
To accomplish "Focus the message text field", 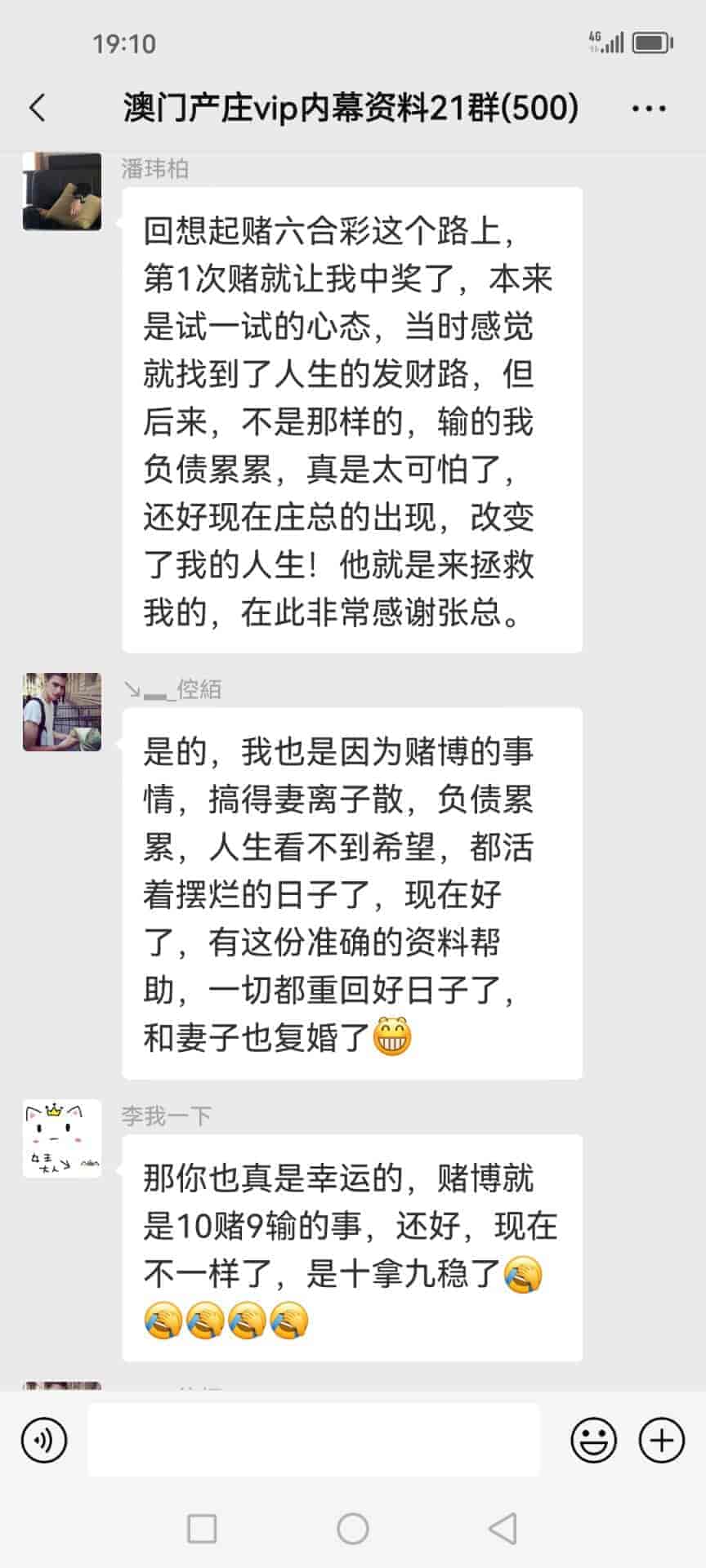I will click(x=314, y=1440).
